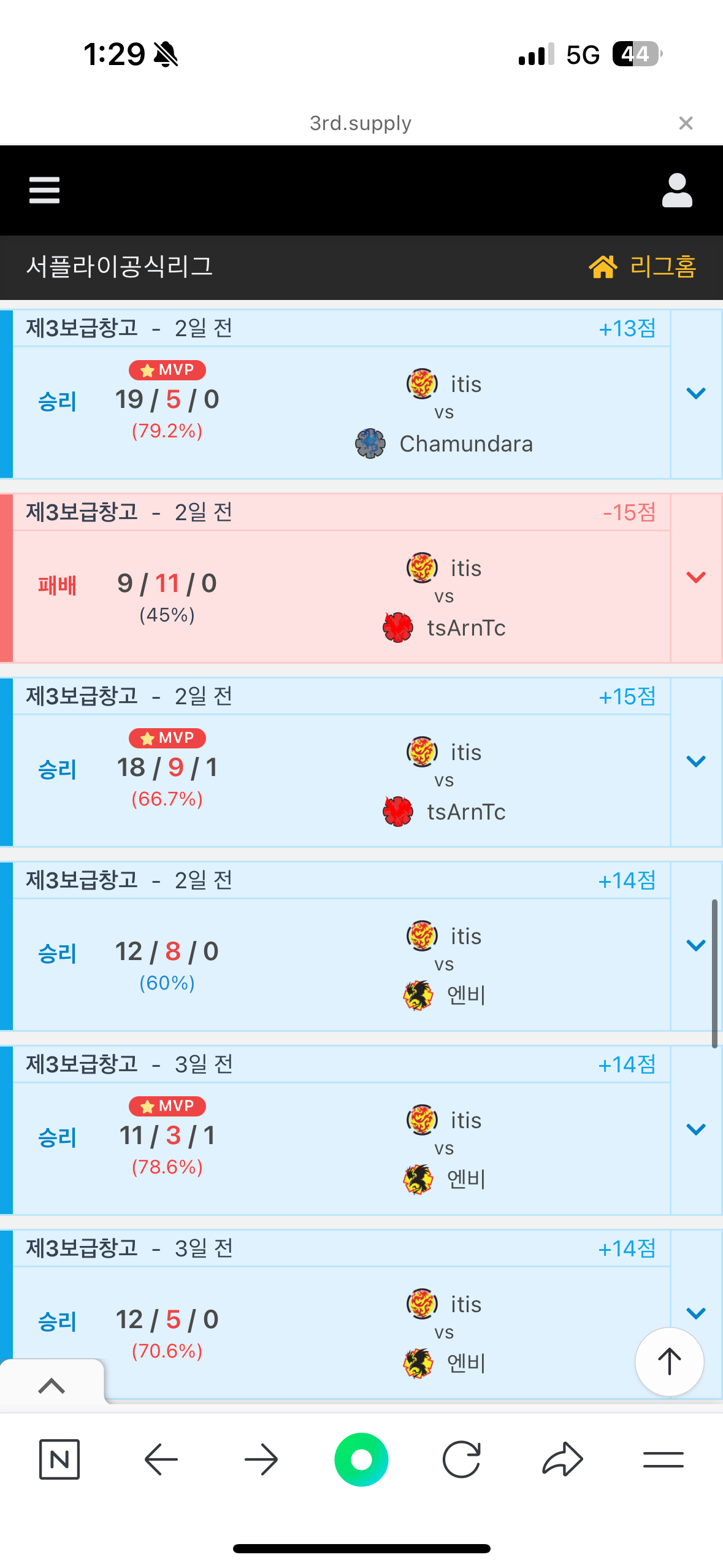Open the hamburger menu

tap(44, 190)
